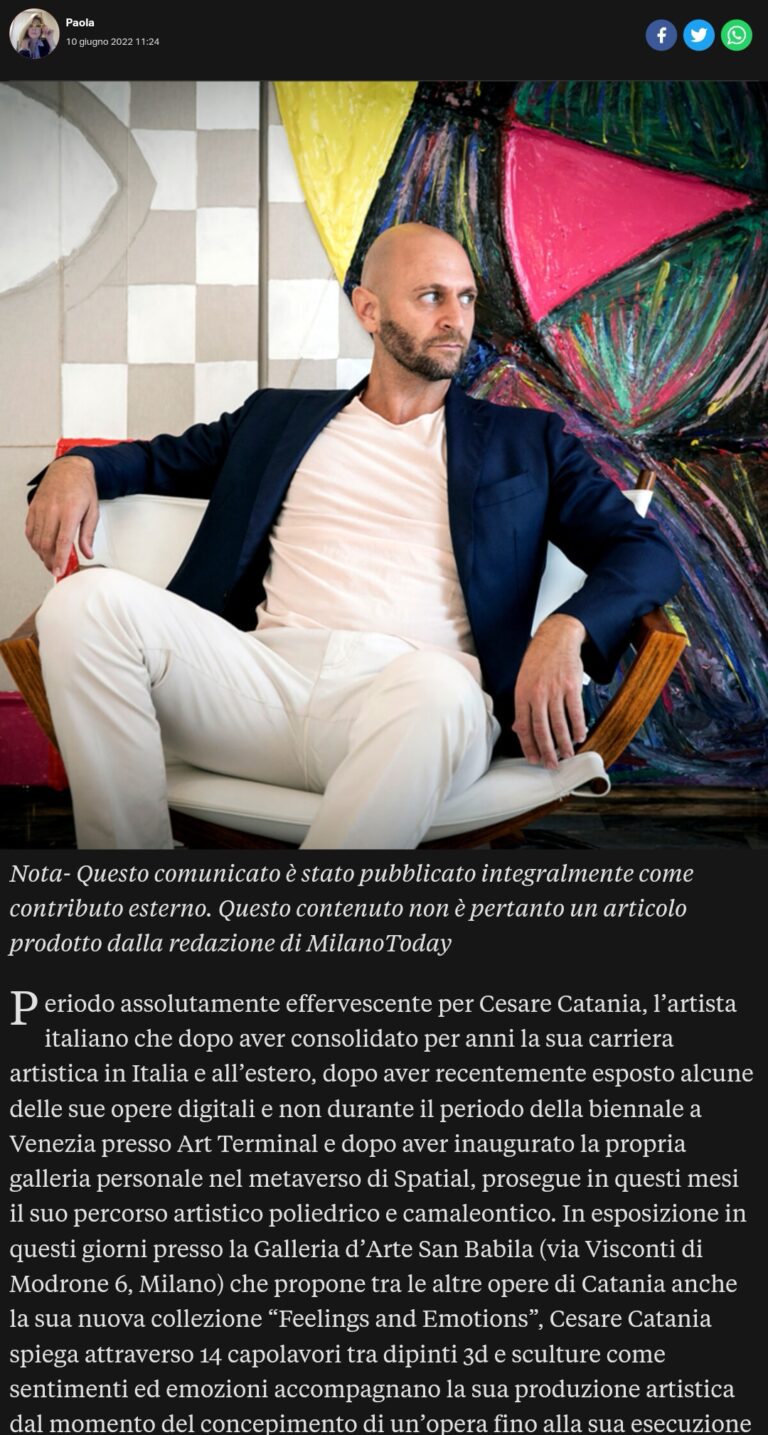Image resolution: width=768 pixels, height=1435 pixels.
Task: Share the article via WhatsApp
Action: click(x=736, y=35)
